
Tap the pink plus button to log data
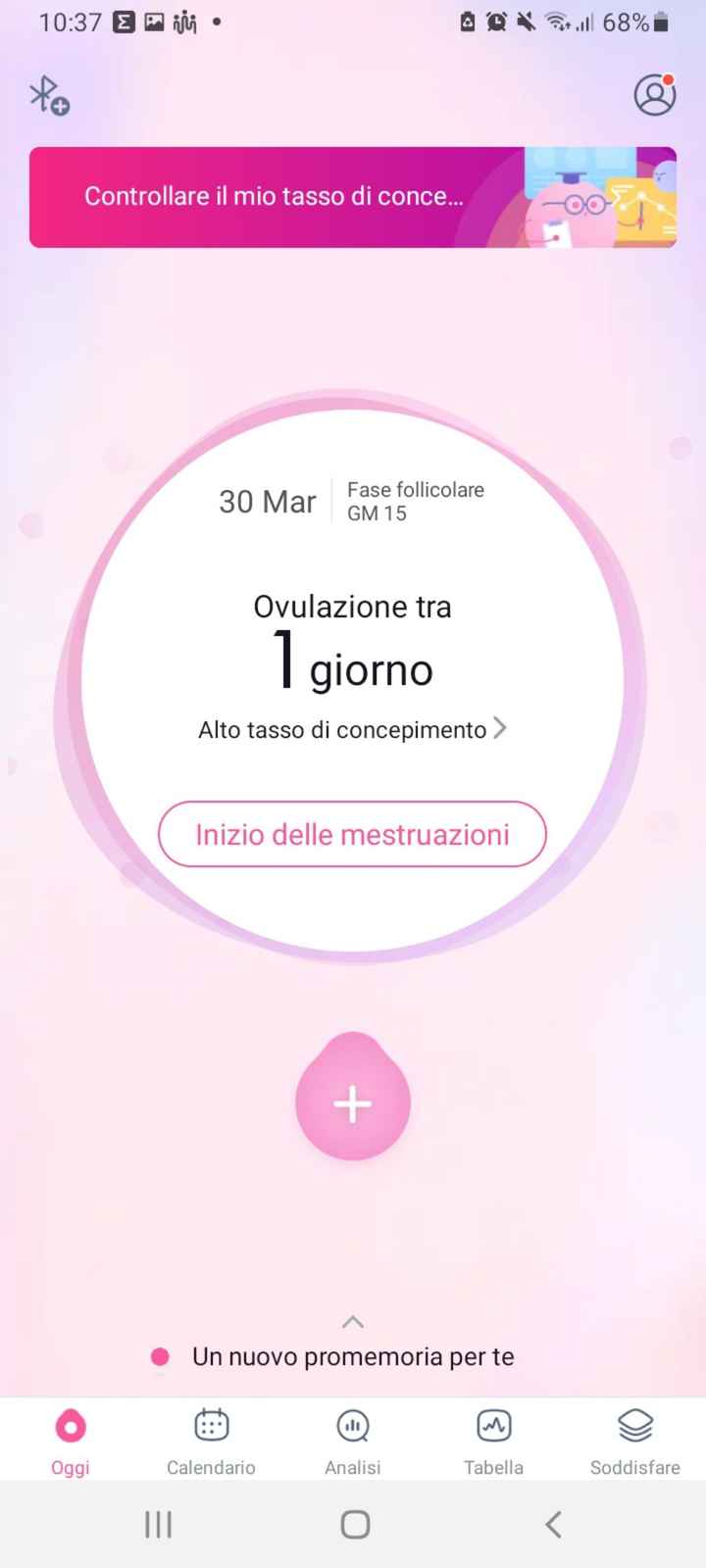point(352,1102)
